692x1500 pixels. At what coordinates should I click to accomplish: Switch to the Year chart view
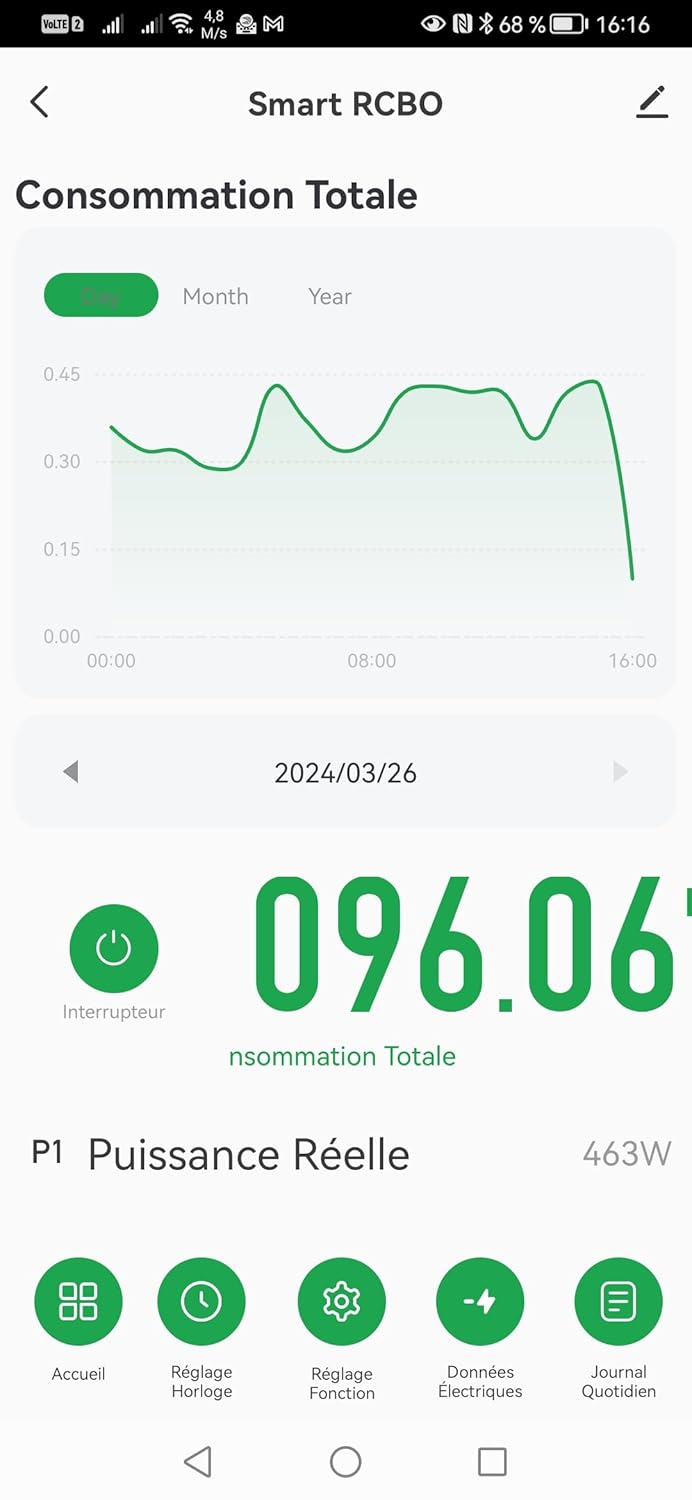coord(330,296)
